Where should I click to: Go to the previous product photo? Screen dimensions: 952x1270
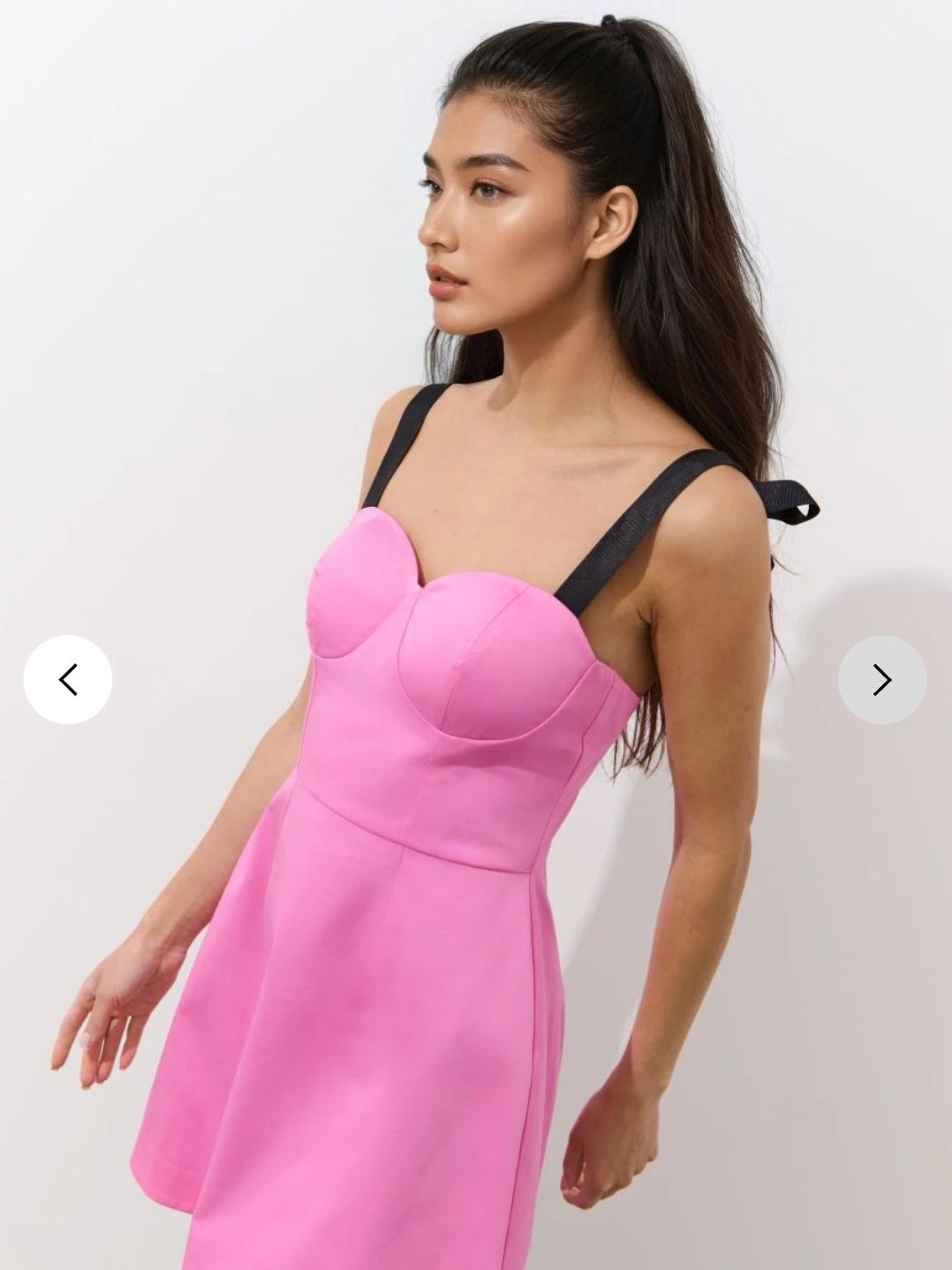pyautogui.click(x=68, y=679)
